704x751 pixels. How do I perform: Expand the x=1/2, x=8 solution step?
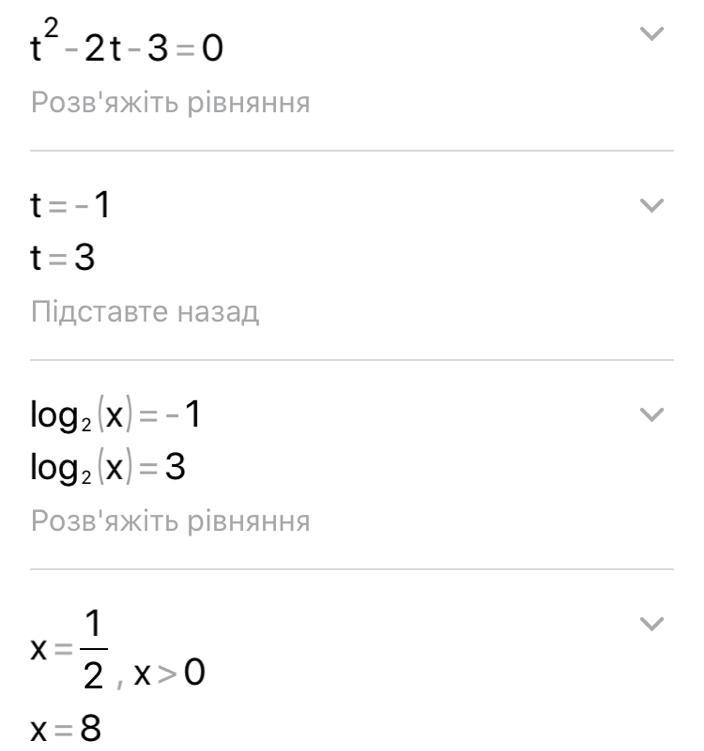(x=651, y=624)
